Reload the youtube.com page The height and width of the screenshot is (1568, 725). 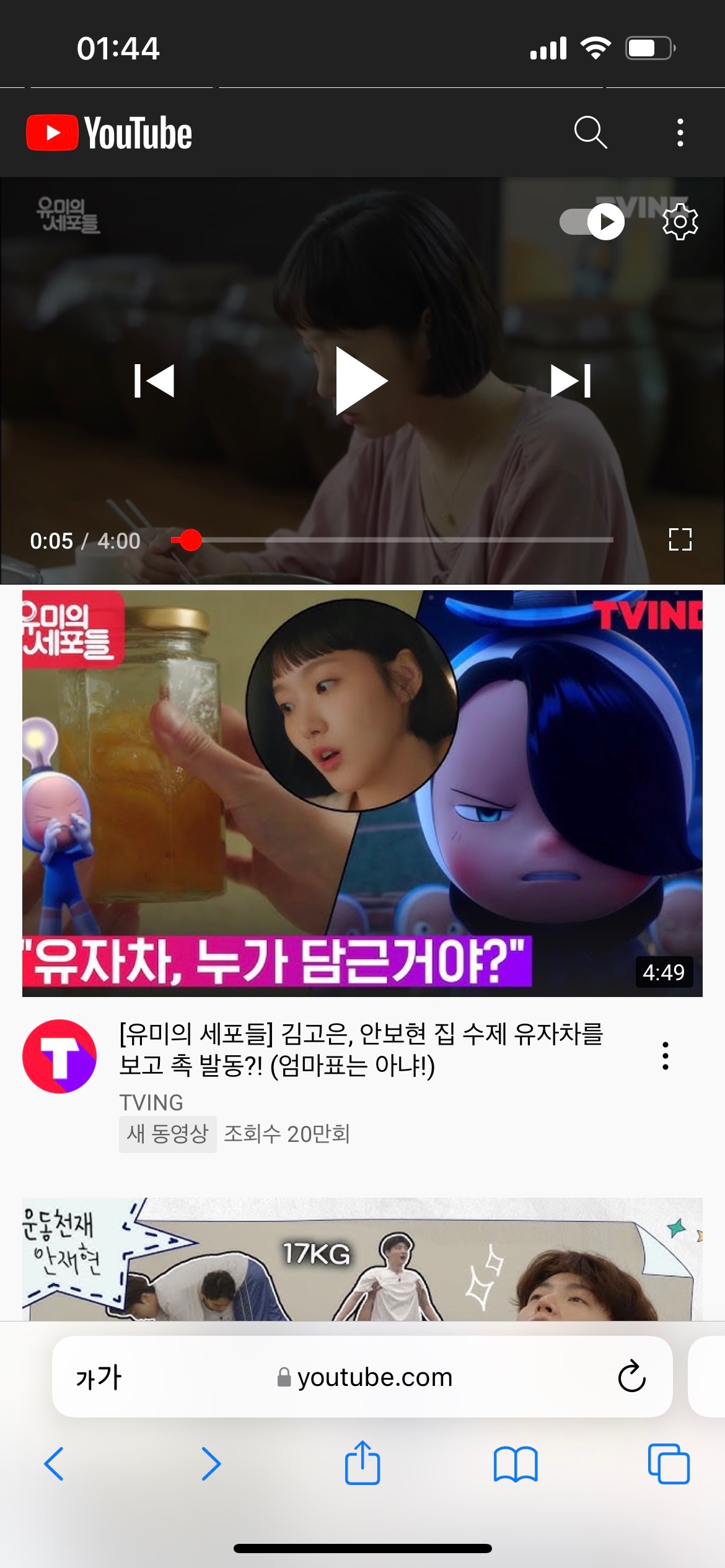tap(631, 1377)
